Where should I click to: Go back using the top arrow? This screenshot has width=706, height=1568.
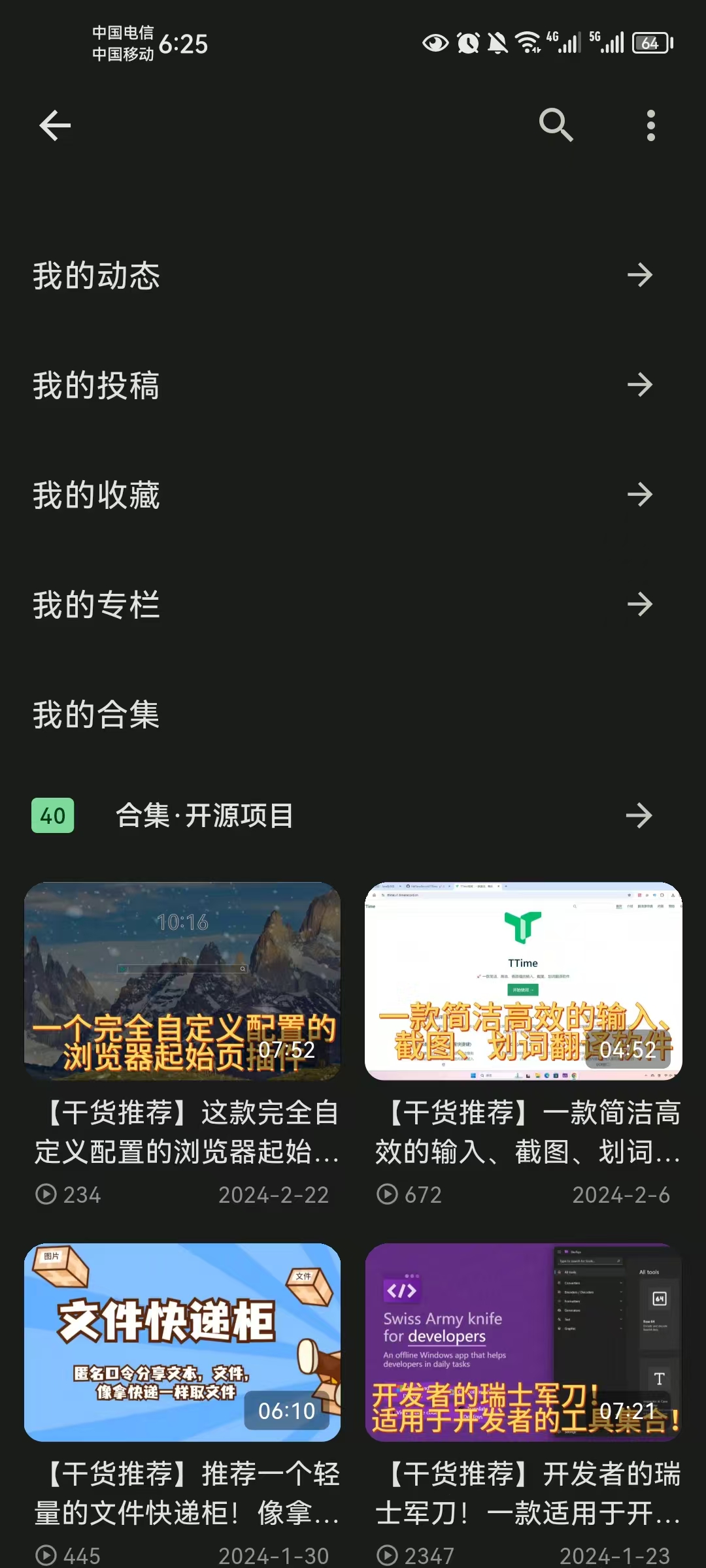pyautogui.click(x=55, y=125)
